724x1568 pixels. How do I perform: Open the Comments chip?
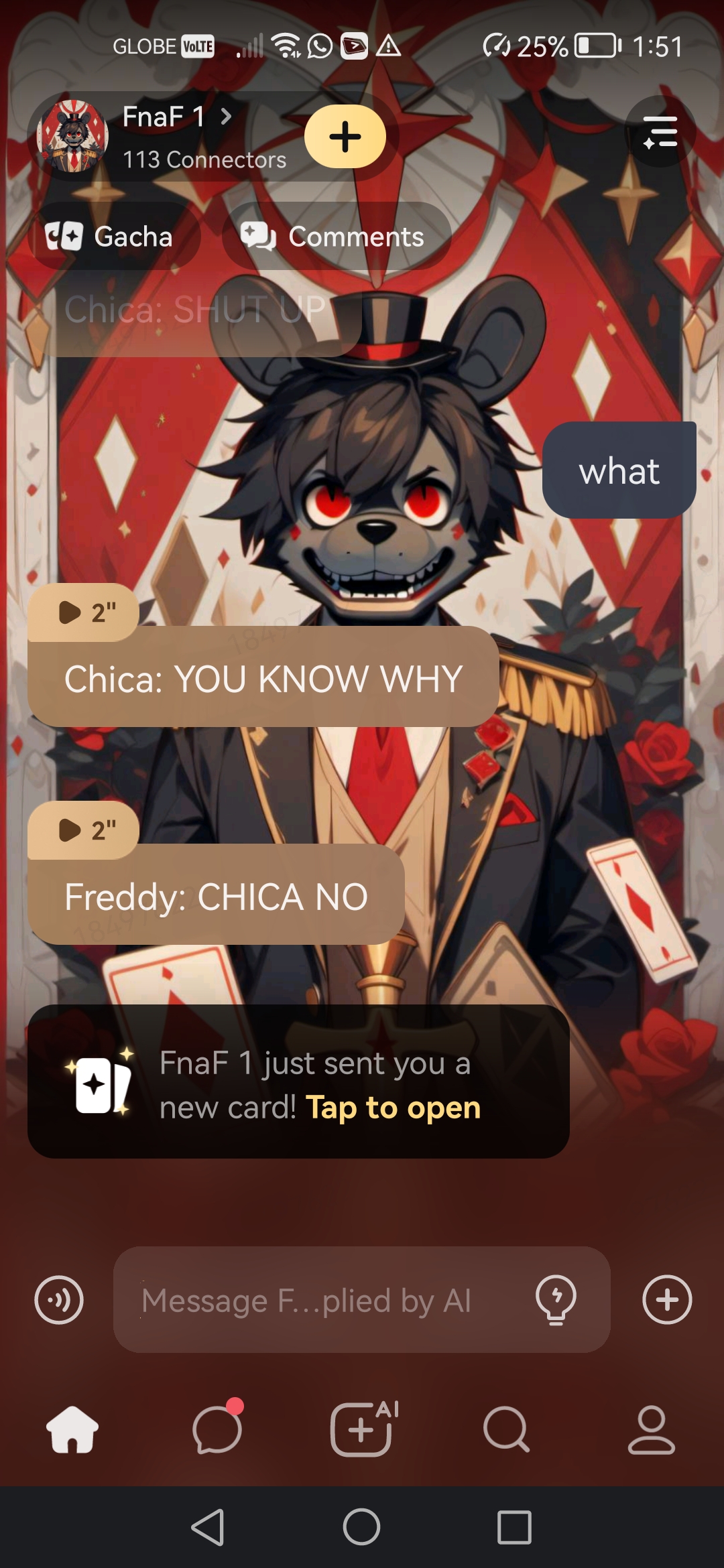pos(334,237)
